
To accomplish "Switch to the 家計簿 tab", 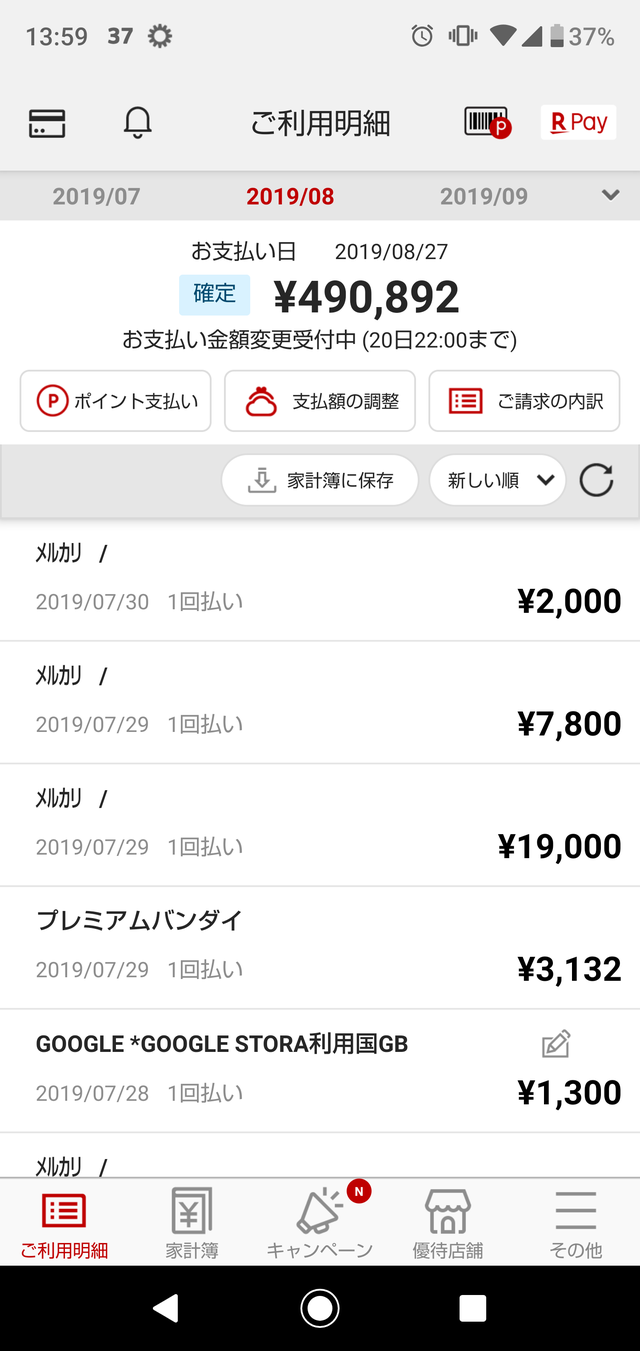I will [x=192, y=1223].
